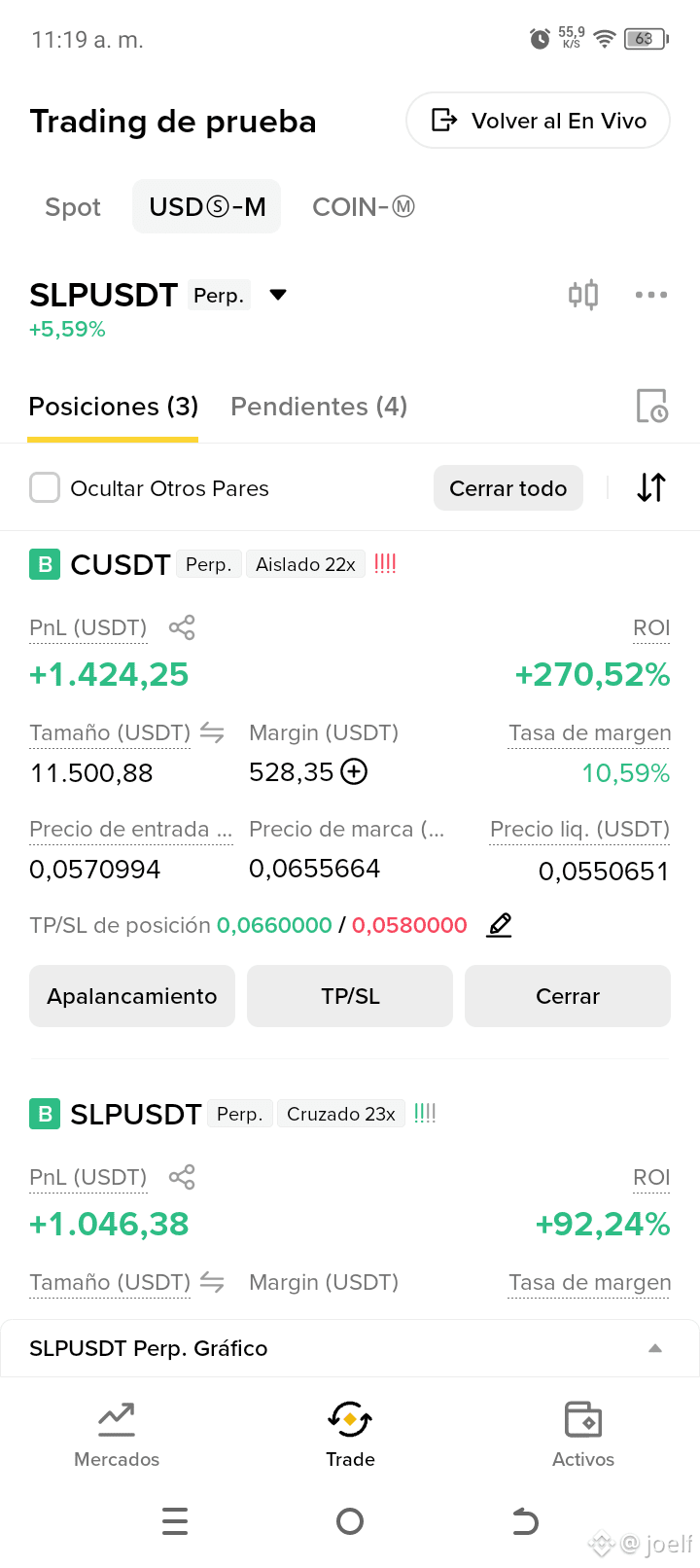700x1568 pixels.
Task: Tap Cerrar todo button
Action: (508, 488)
